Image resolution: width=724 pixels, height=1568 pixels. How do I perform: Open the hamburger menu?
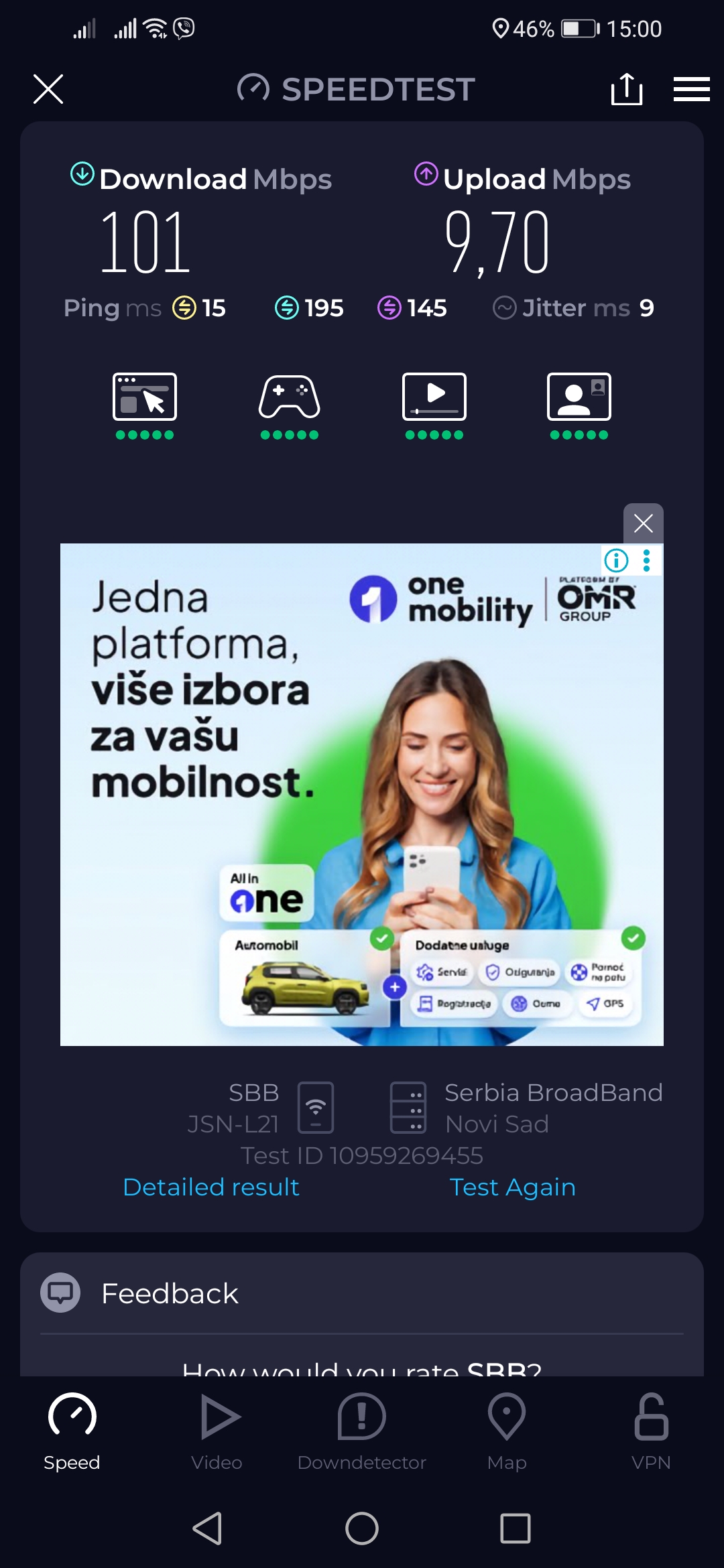tap(691, 89)
